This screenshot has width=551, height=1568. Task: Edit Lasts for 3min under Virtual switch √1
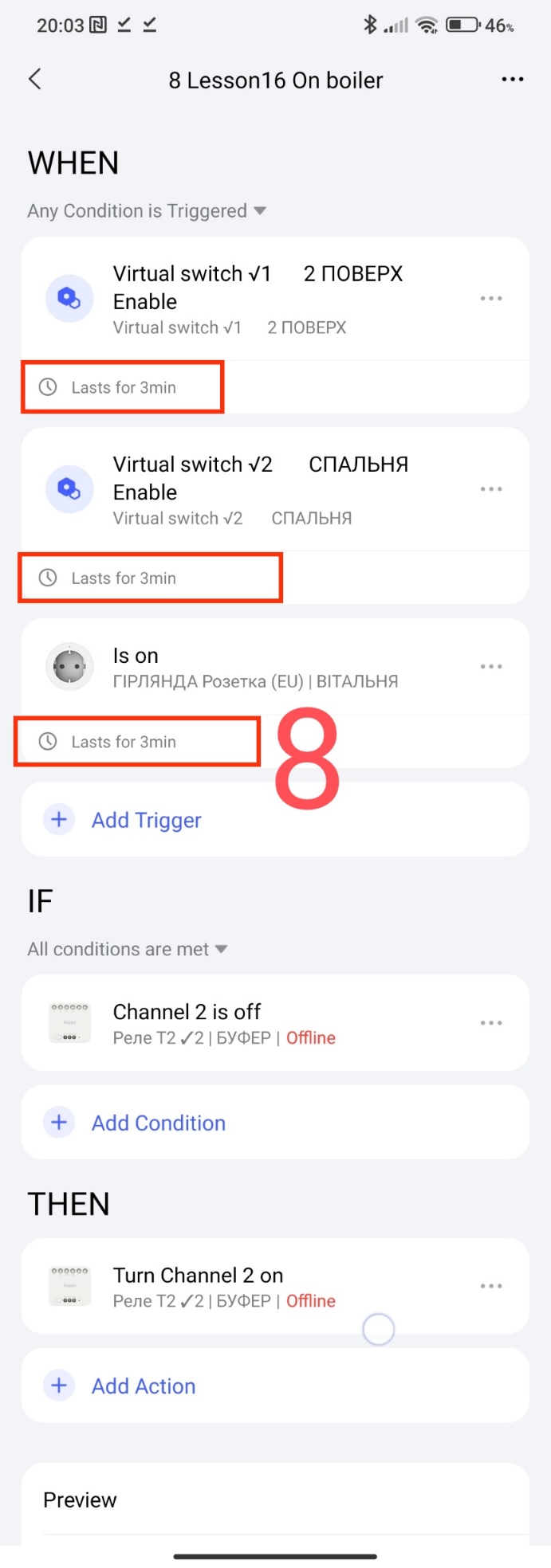point(124,388)
